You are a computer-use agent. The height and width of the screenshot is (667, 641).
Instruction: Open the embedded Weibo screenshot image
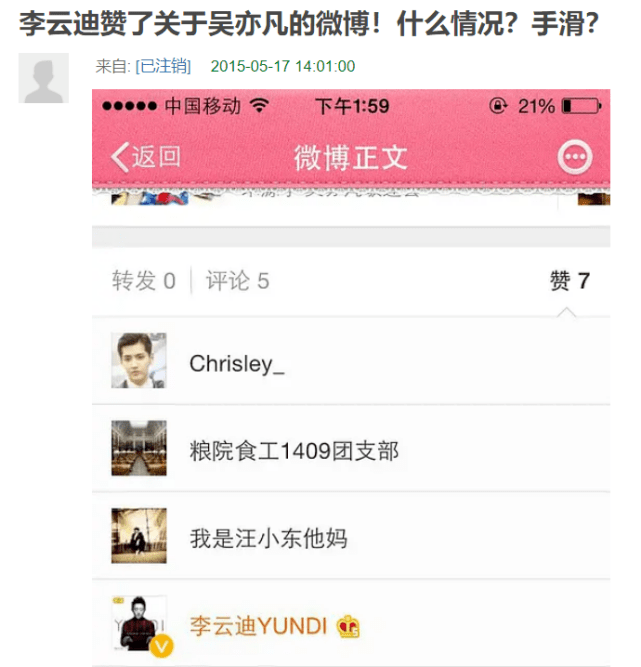point(351,380)
